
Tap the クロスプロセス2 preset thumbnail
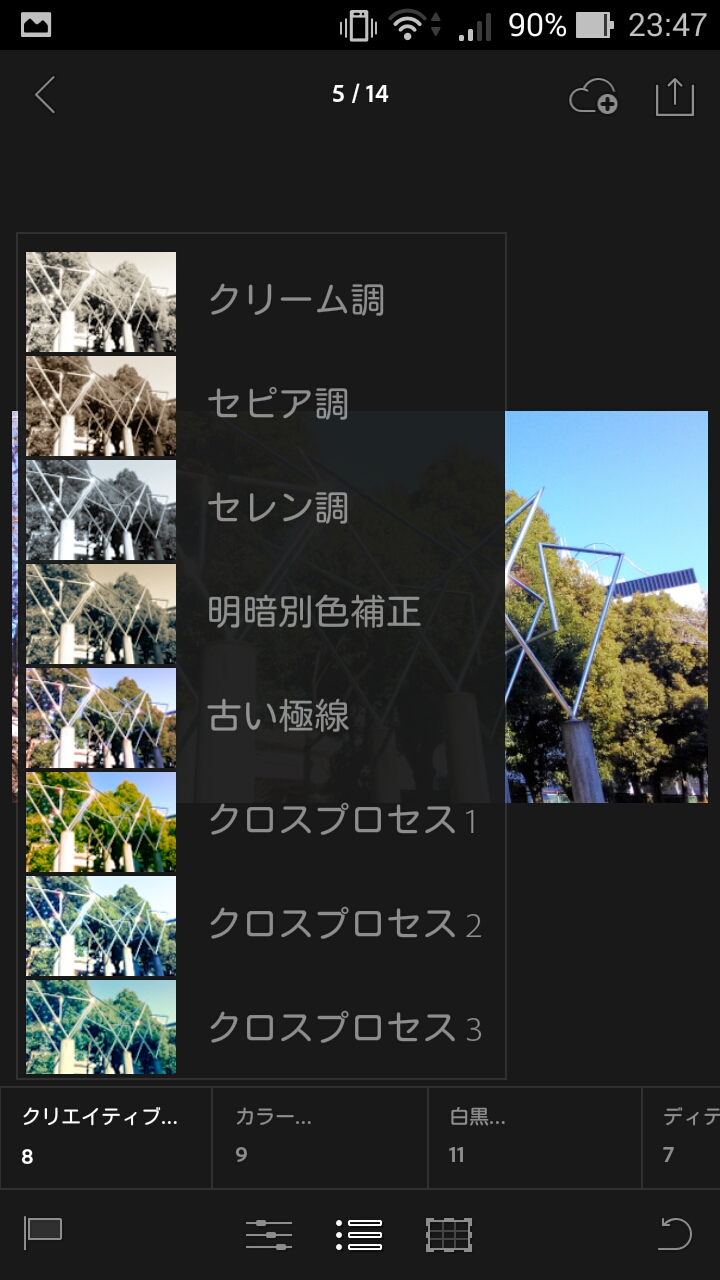(100, 926)
